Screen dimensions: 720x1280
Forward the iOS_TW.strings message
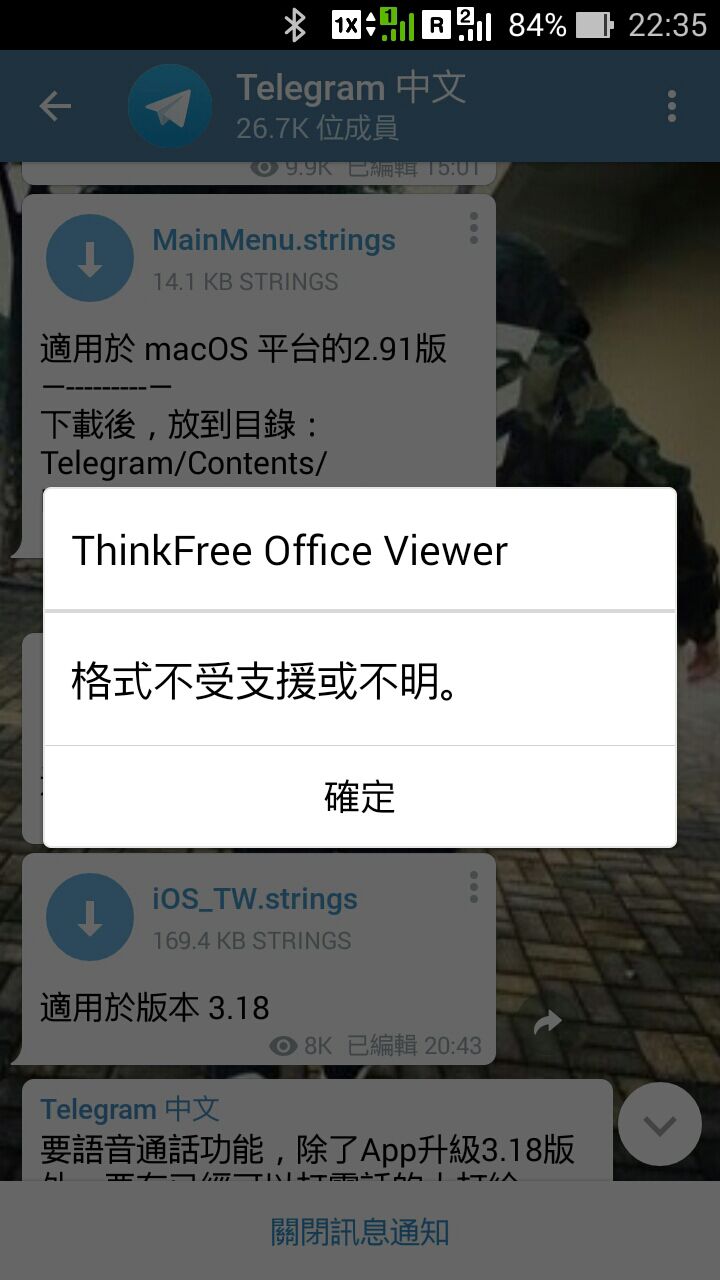coord(547,1021)
